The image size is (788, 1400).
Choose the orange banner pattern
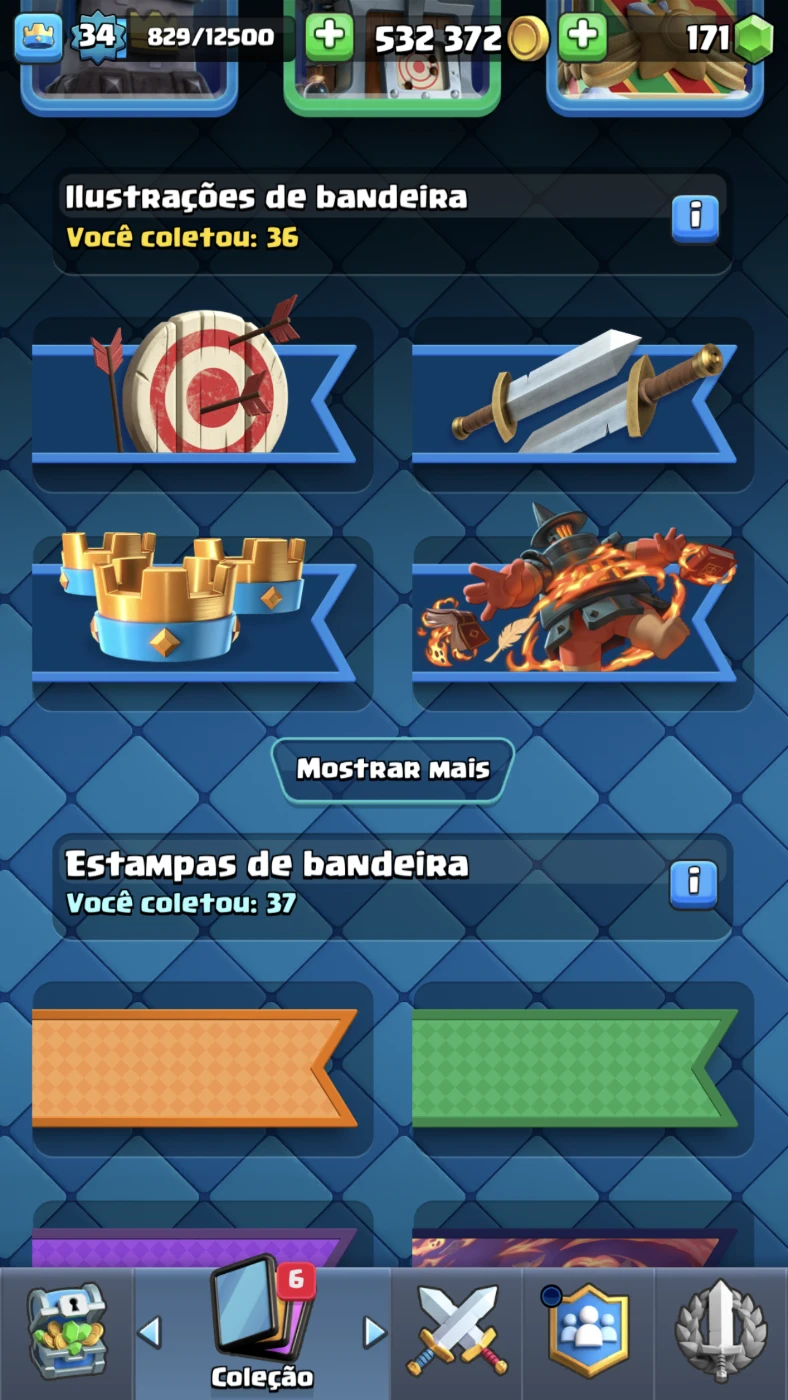pos(202,1067)
